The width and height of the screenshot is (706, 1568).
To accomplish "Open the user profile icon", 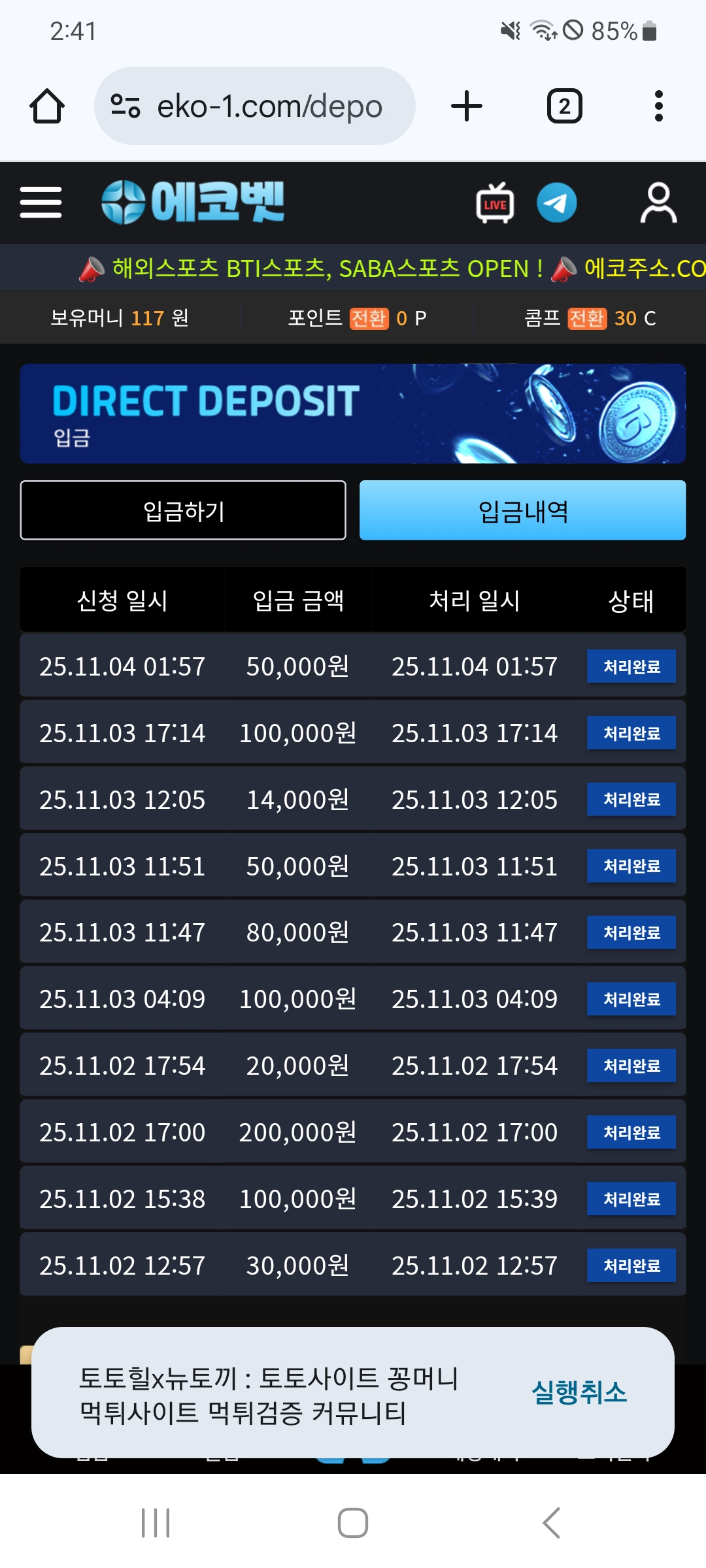I will pos(658,203).
